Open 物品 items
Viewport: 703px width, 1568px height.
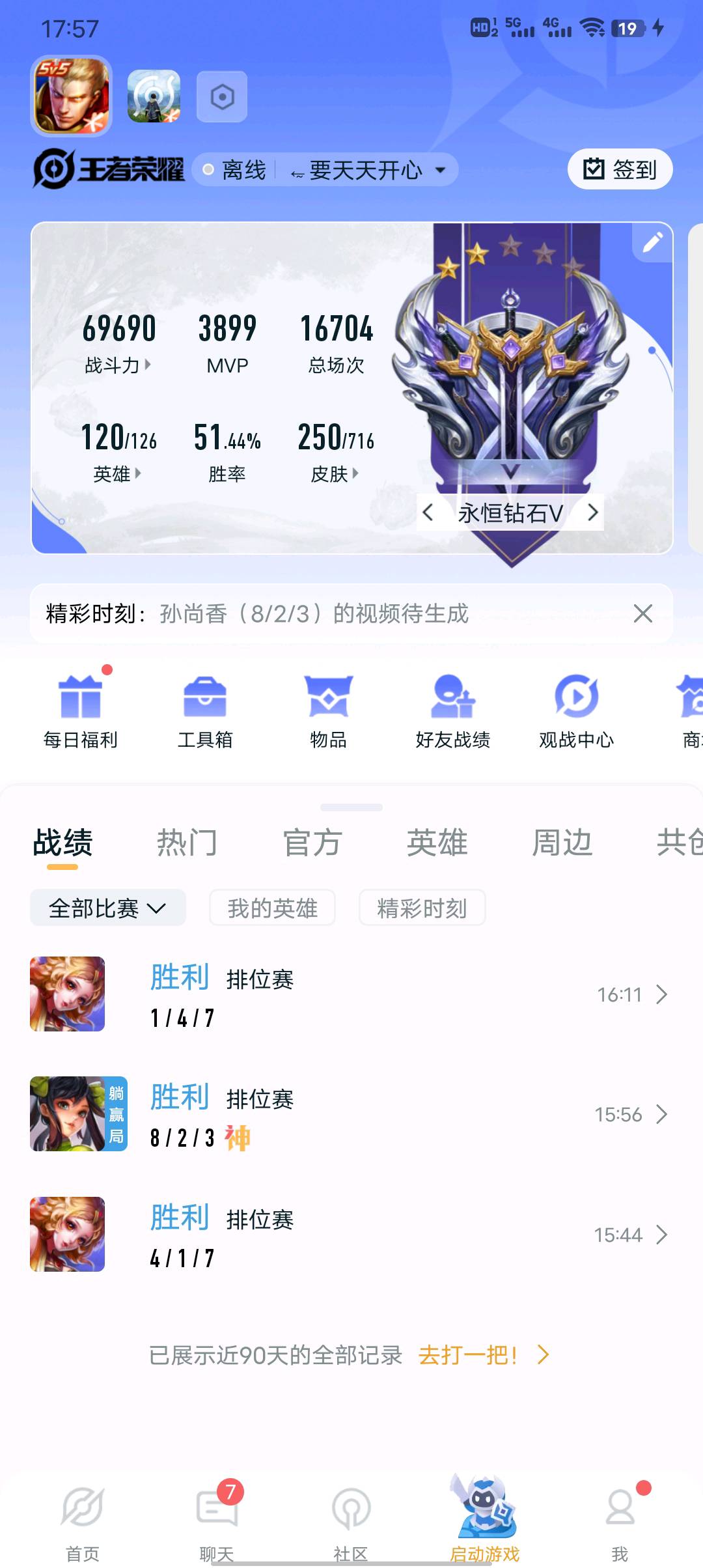click(x=328, y=711)
